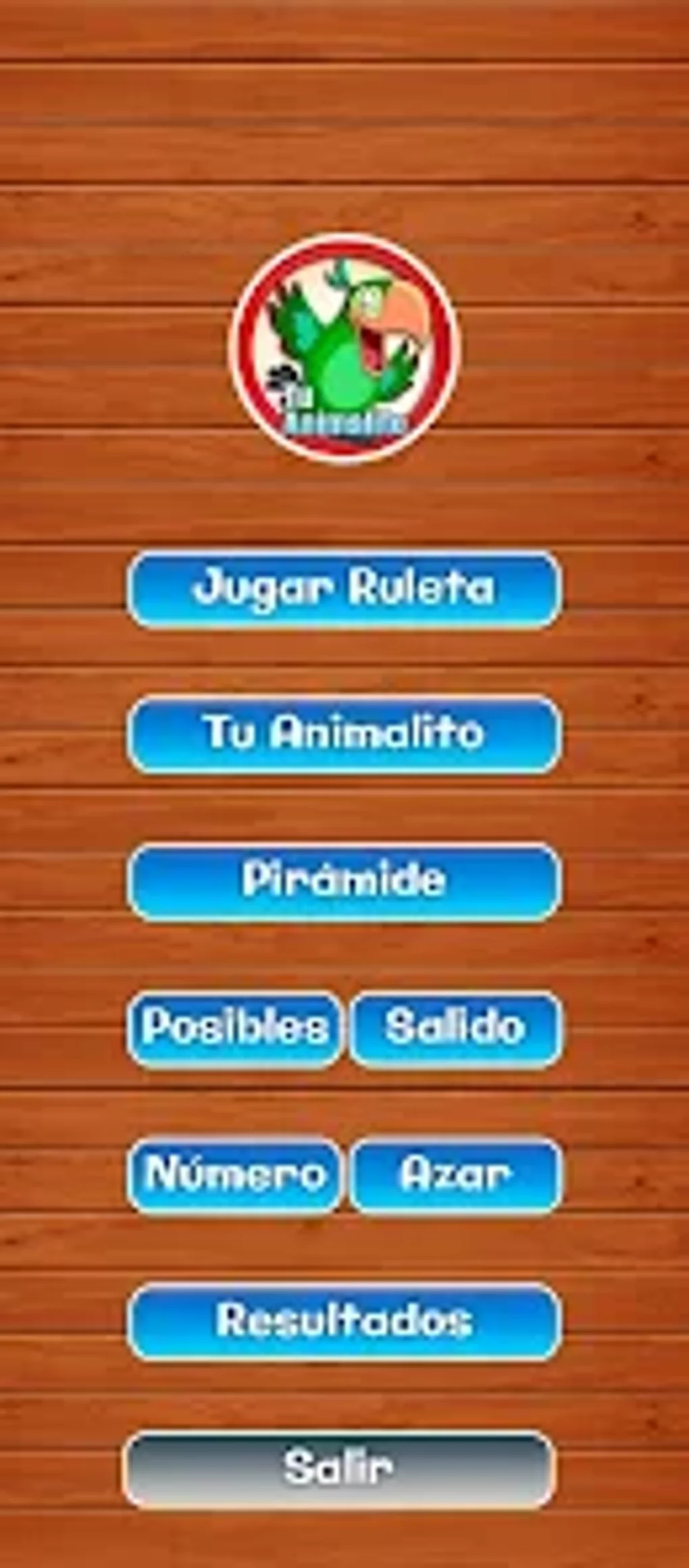Screen dimensions: 689x1568
Task: Tap the Número button
Action: tap(234, 1175)
